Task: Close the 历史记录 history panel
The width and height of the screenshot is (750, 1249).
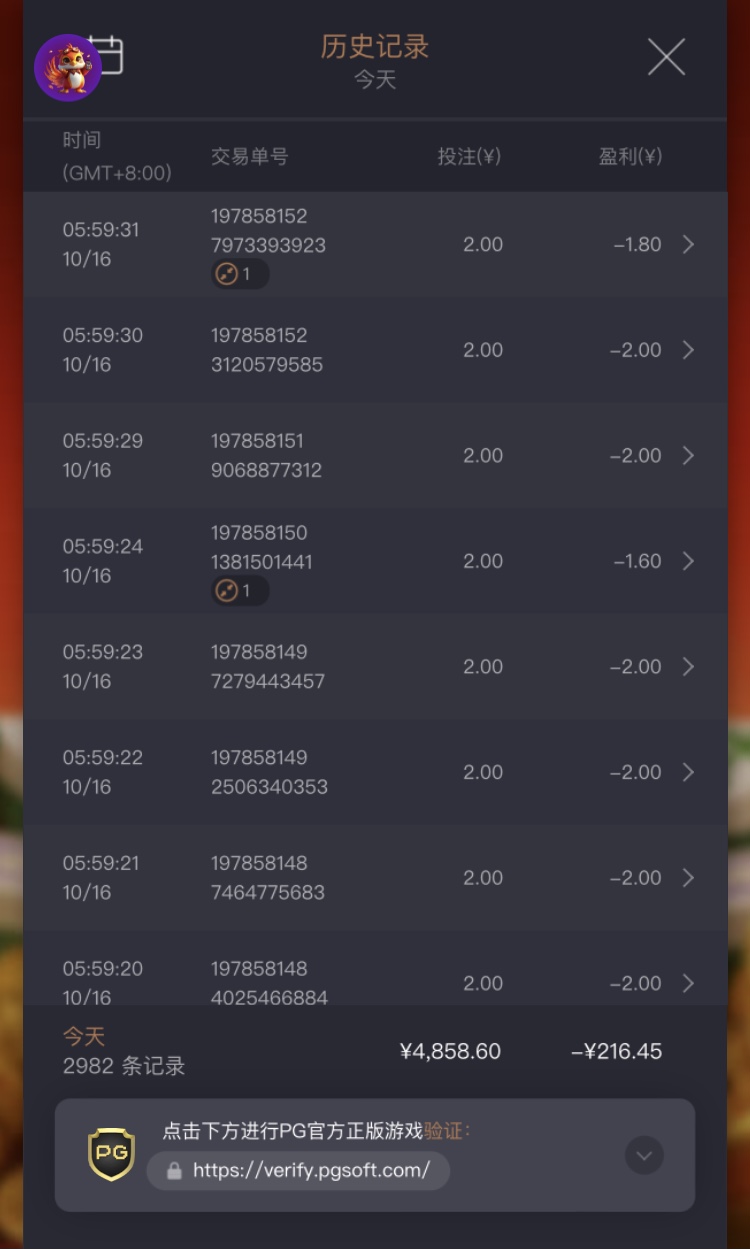Action: coord(666,57)
